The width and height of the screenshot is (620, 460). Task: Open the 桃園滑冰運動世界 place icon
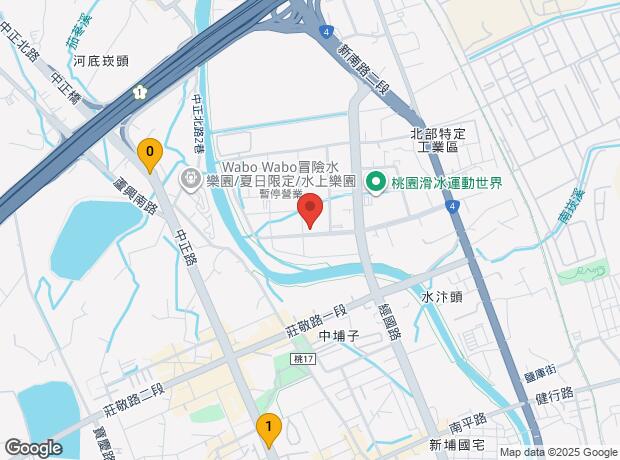375,181
